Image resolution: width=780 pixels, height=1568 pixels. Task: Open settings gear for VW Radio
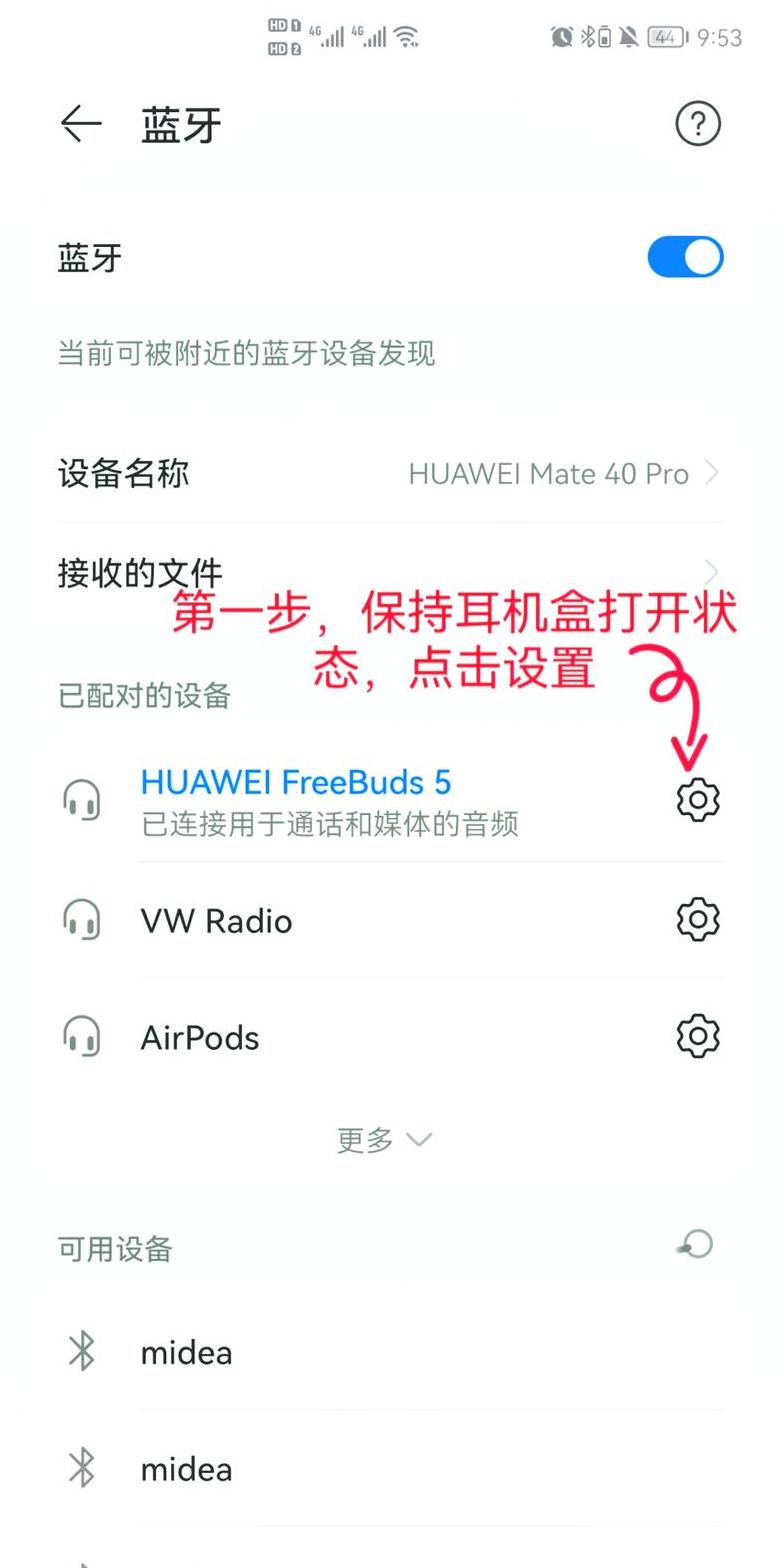click(698, 919)
